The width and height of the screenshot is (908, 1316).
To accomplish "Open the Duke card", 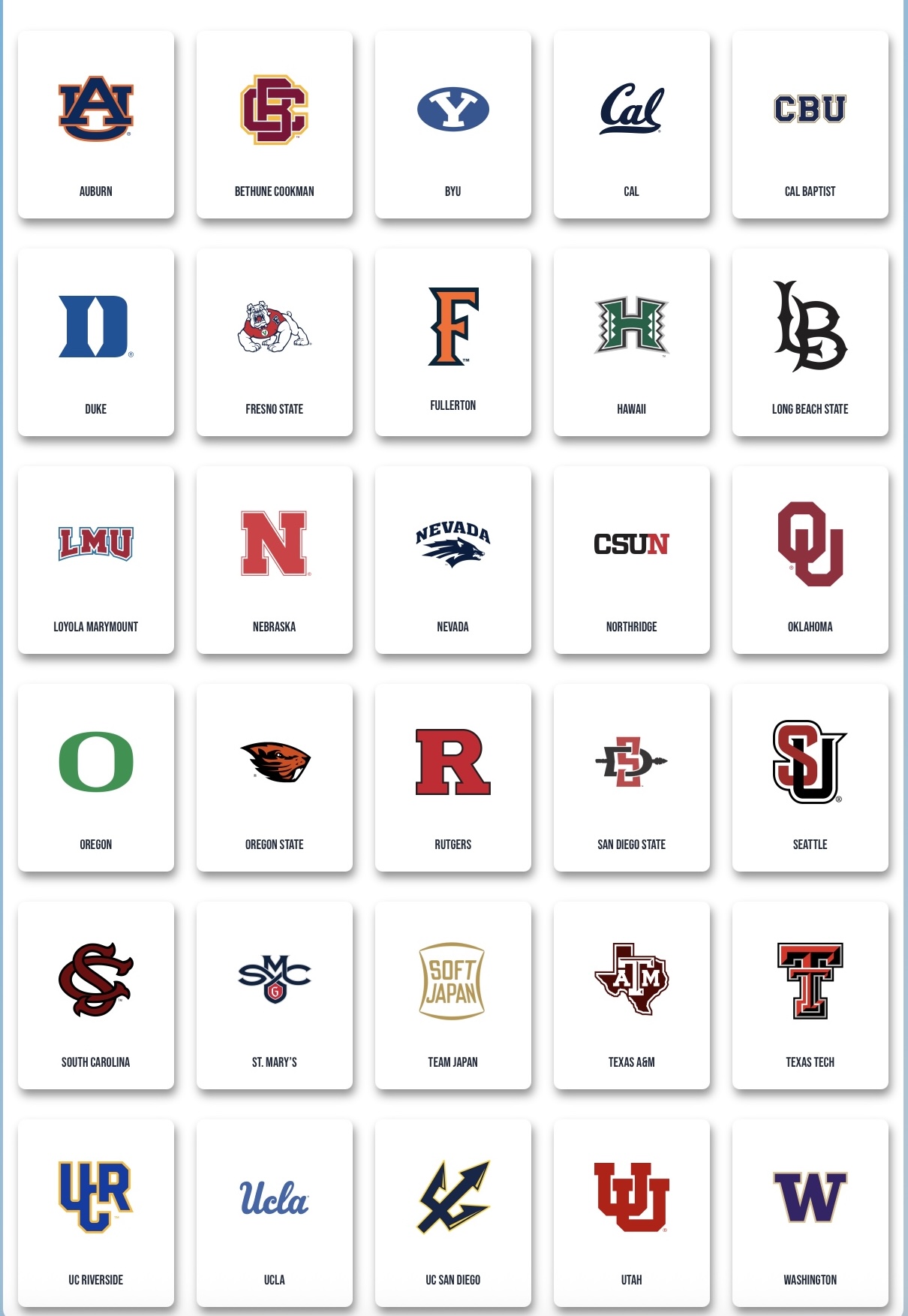I will (x=96, y=342).
